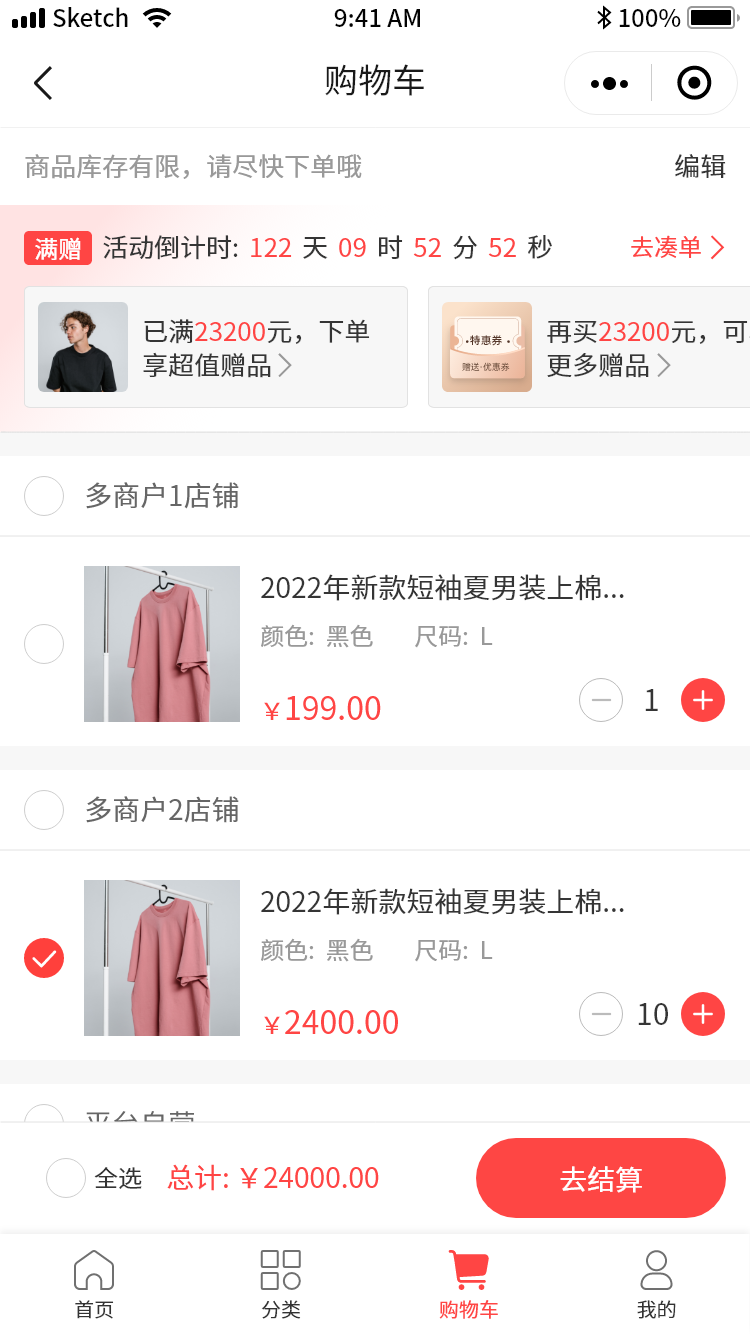Decrease quantity of the ¥2400.00 item
Screen dimensions: 750x1334
pyautogui.click(x=601, y=1014)
